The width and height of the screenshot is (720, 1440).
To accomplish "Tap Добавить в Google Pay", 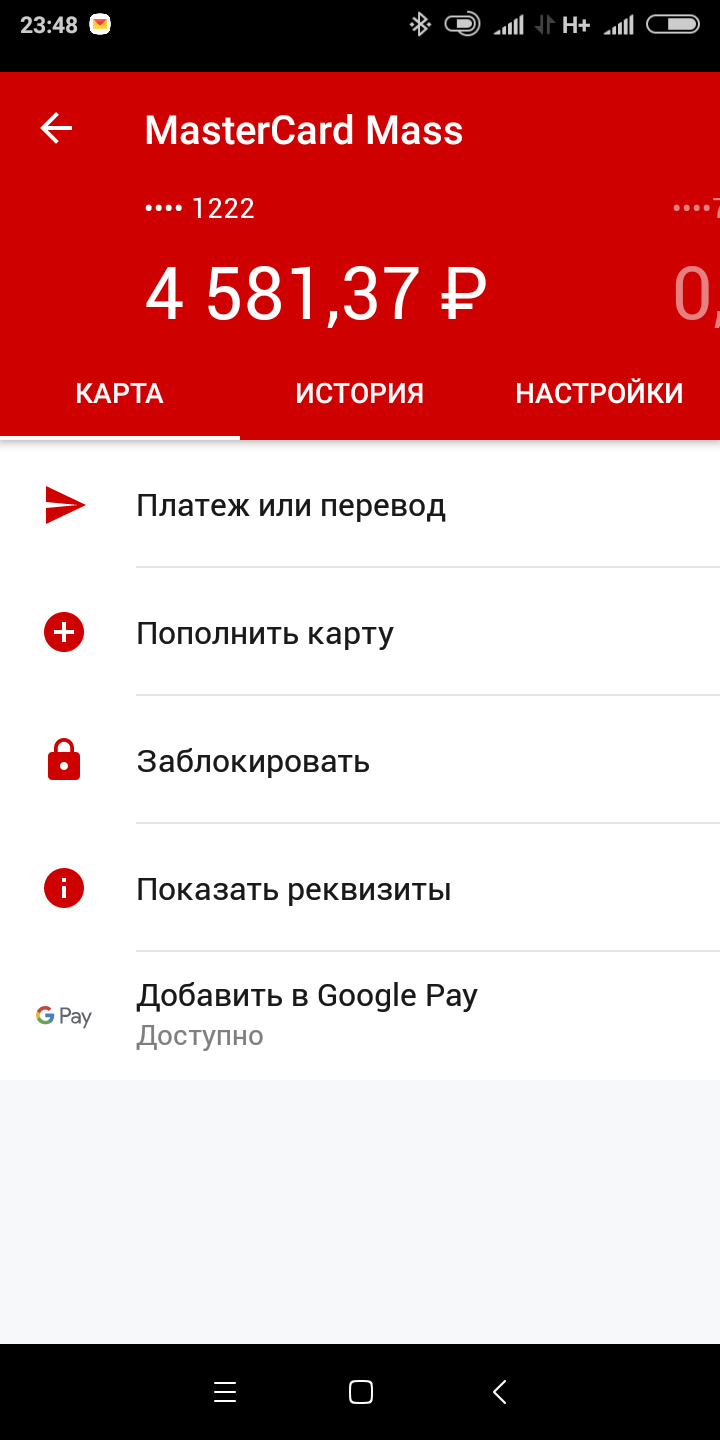I will [360, 1016].
